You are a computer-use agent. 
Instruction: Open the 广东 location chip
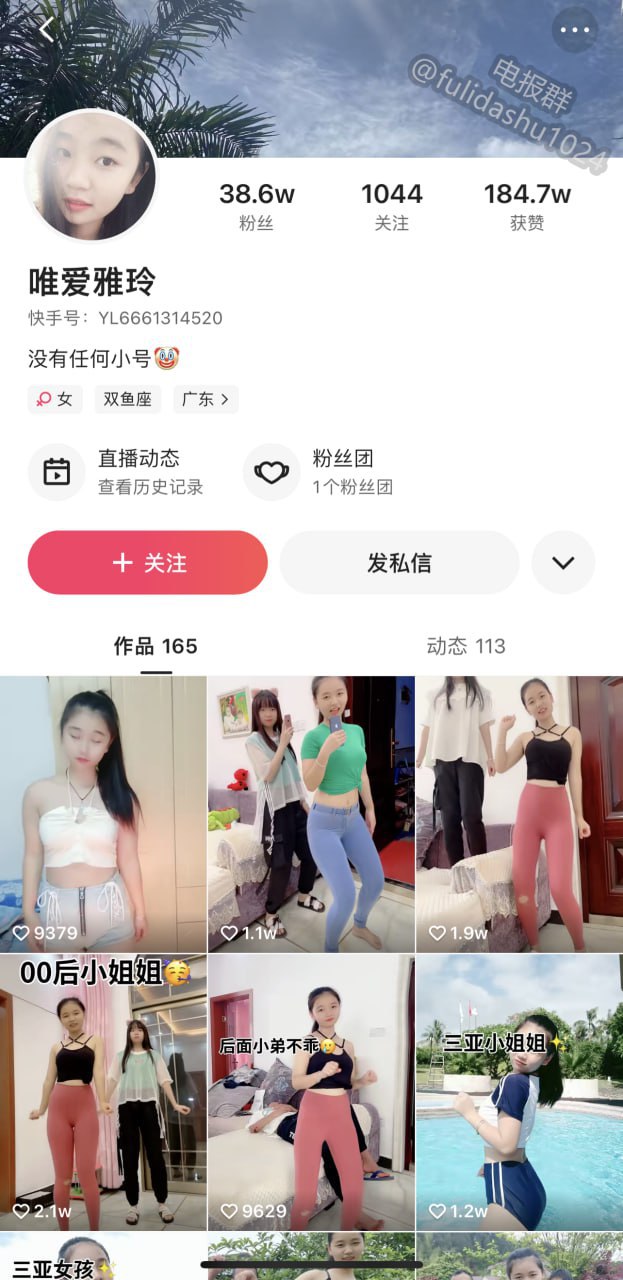pos(205,399)
